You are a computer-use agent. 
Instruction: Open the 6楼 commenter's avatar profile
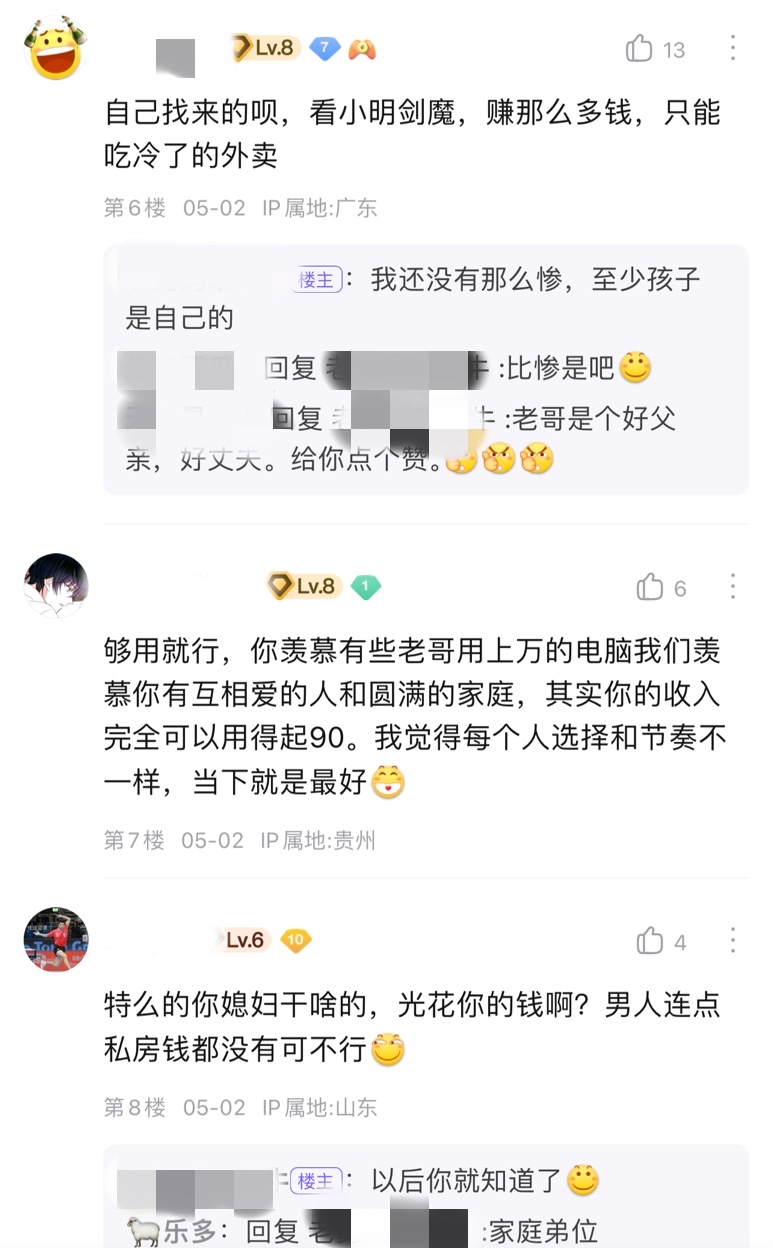pyautogui.click(x=56, y=49)
